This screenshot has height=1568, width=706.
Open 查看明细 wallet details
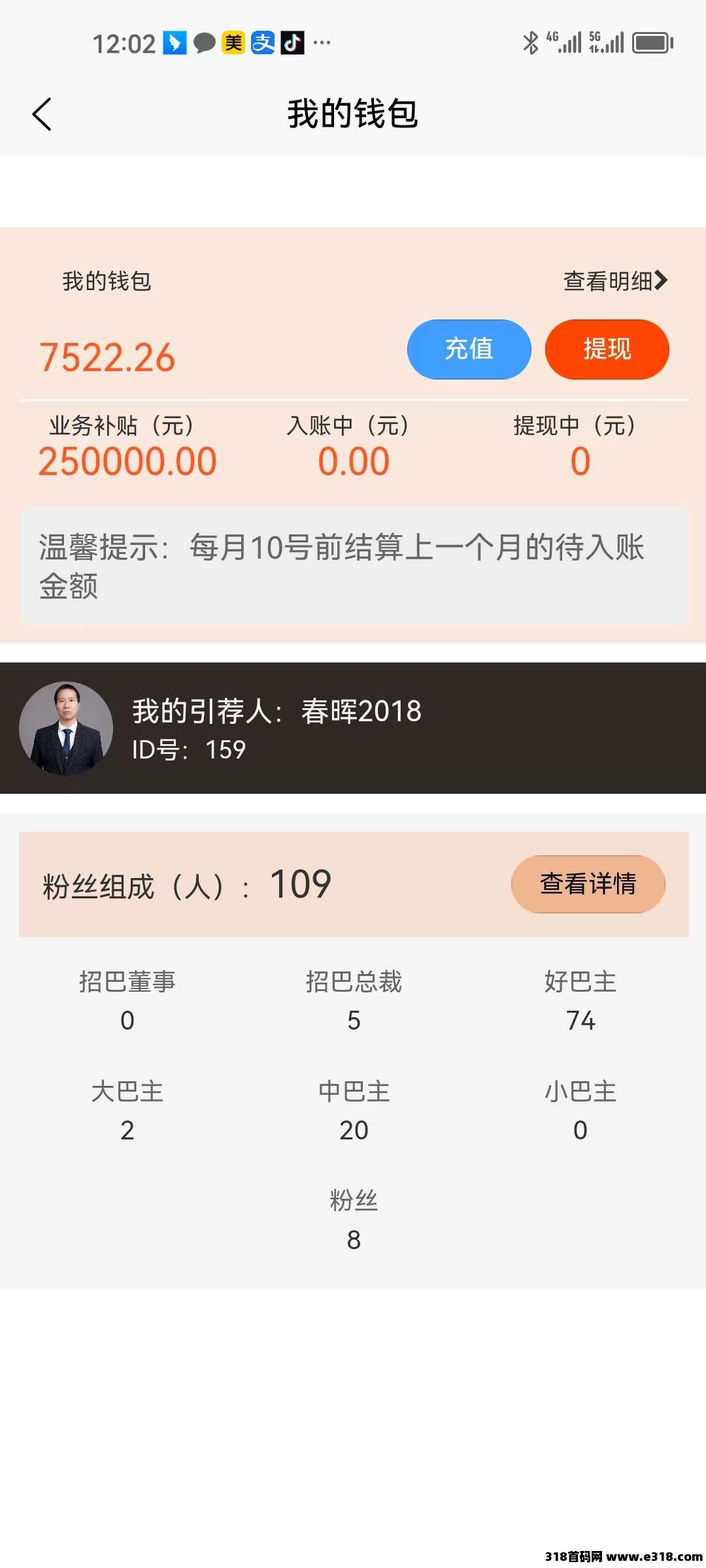[x=615, y=281]
